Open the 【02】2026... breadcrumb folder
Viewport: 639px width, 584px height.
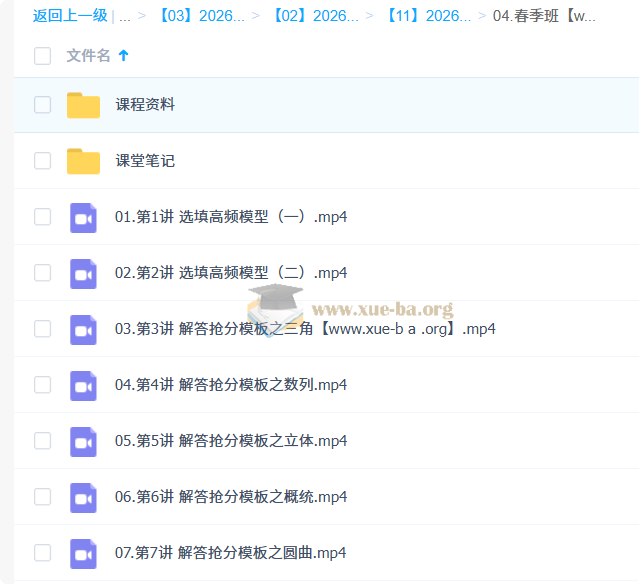click(315, 16)
